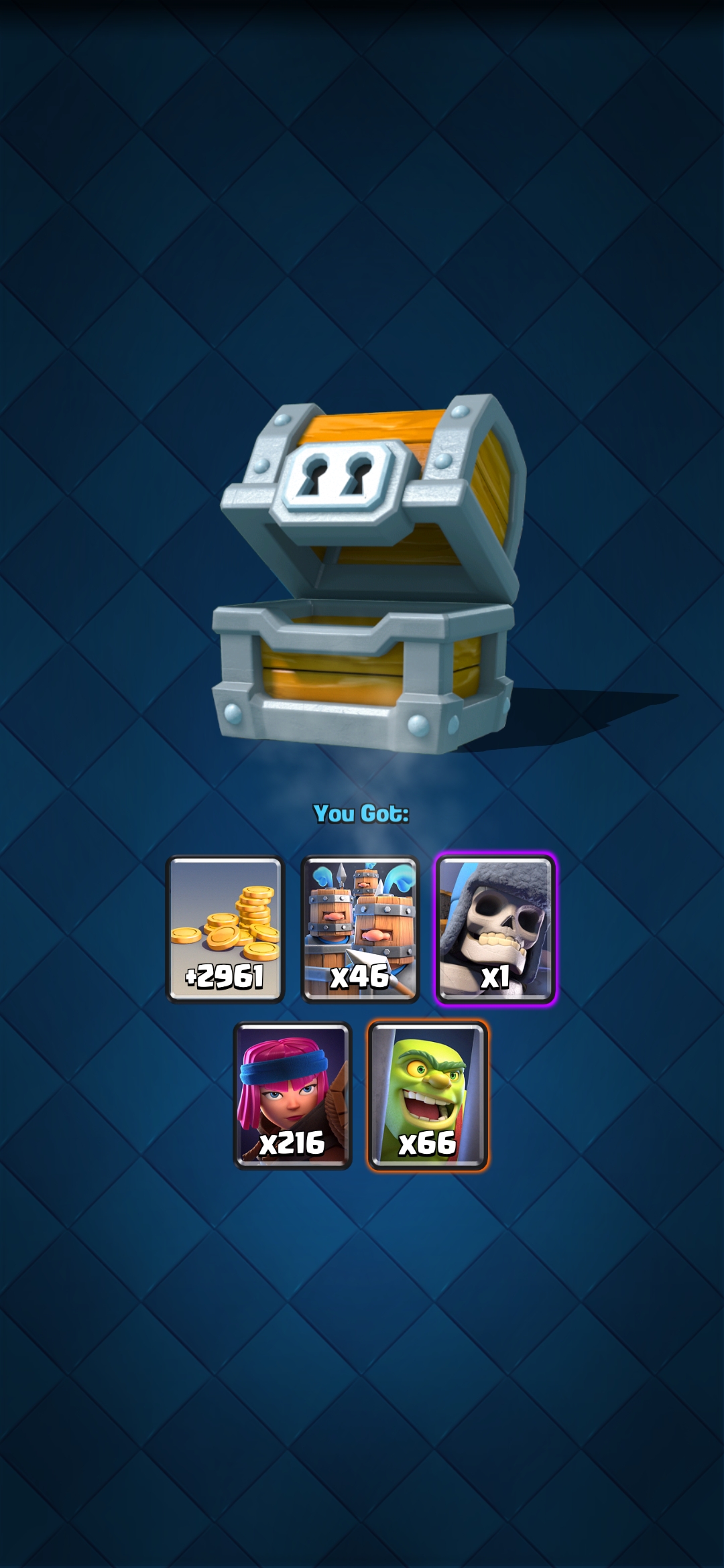Tap the Royal Recruits x46 card
The width and height of the screenshot is (724, 1568).
[360, 929]
